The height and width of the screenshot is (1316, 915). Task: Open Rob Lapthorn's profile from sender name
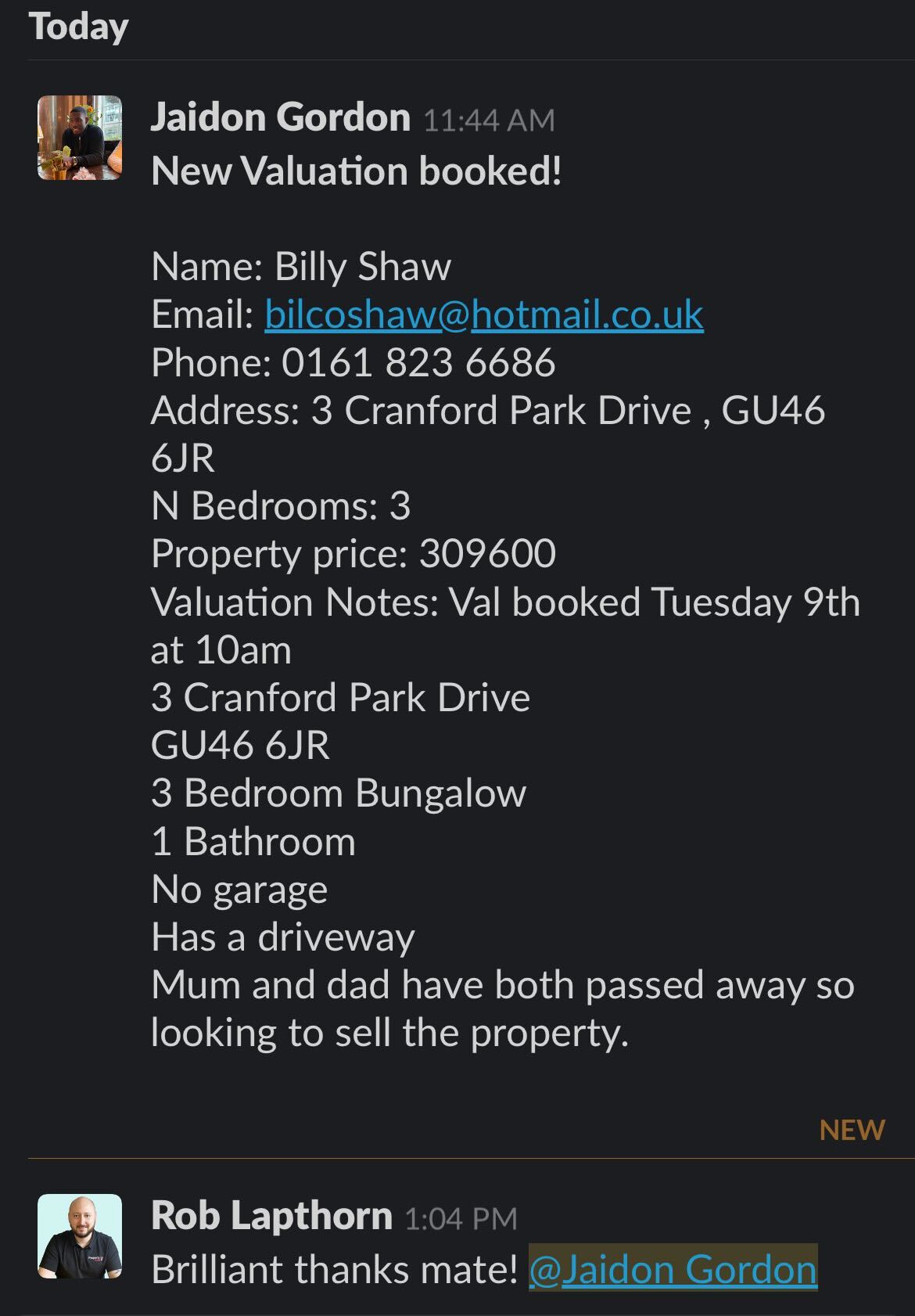pyautogui.click(x=271, y=1215)
